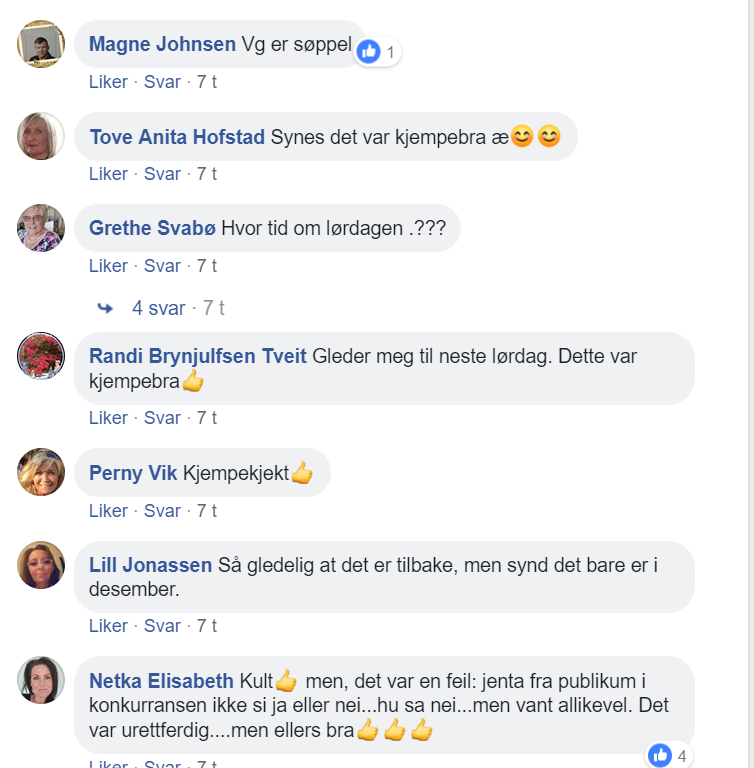Open Tove Anita Hofstad's profile name
Image resolution: width=754 pixels, height=768 pixels.
[178, 137]
